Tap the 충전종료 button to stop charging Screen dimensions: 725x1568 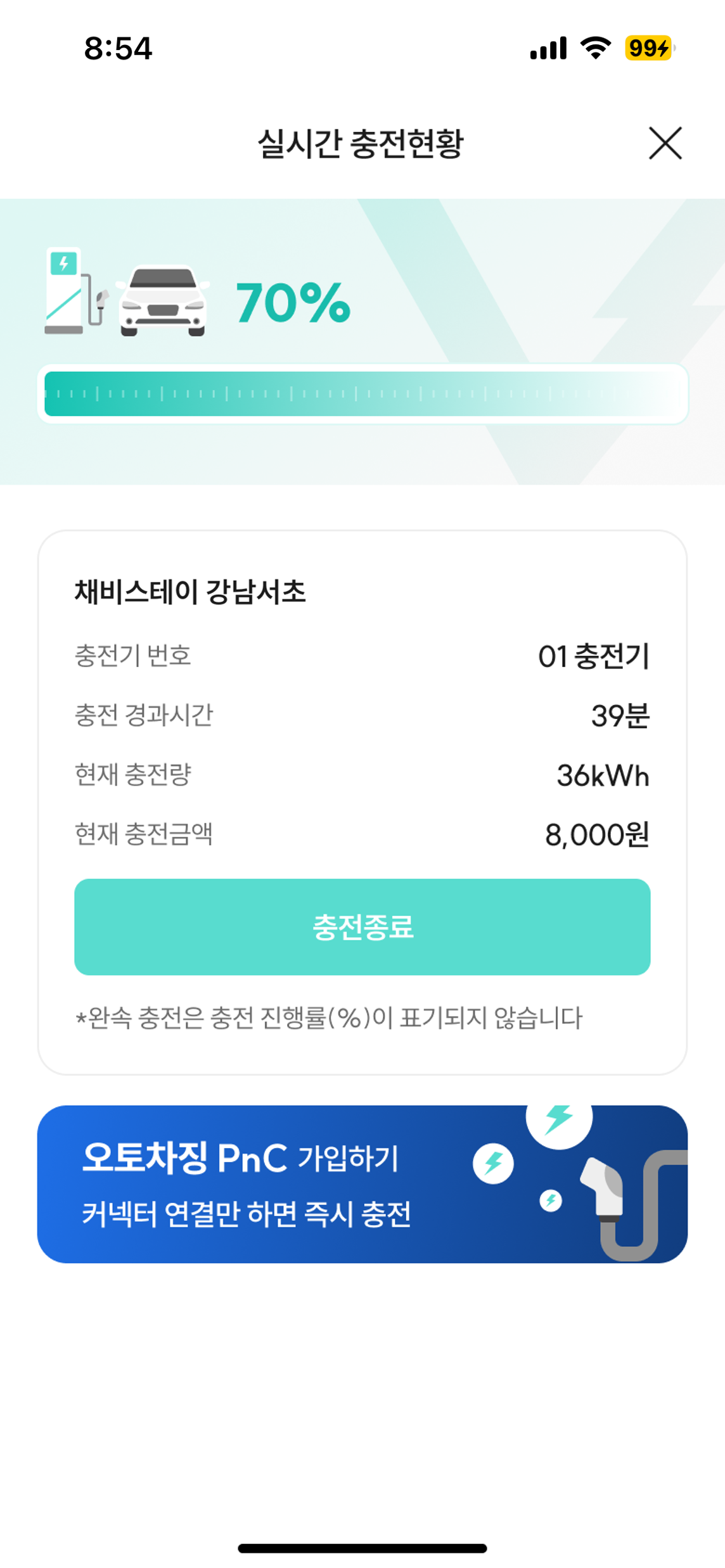(362, 926)
